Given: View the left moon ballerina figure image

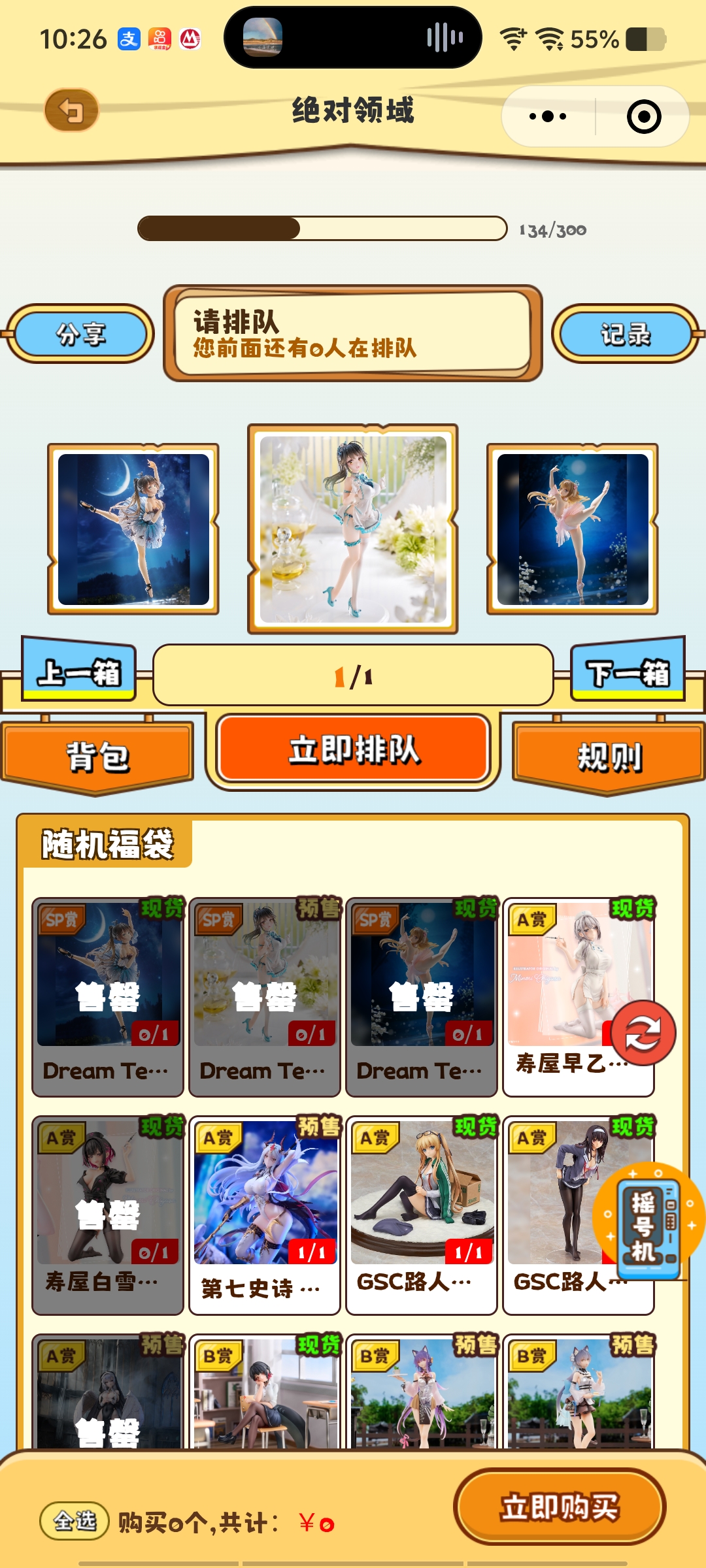Looking at the screenshot, I should tap(133, 529).
